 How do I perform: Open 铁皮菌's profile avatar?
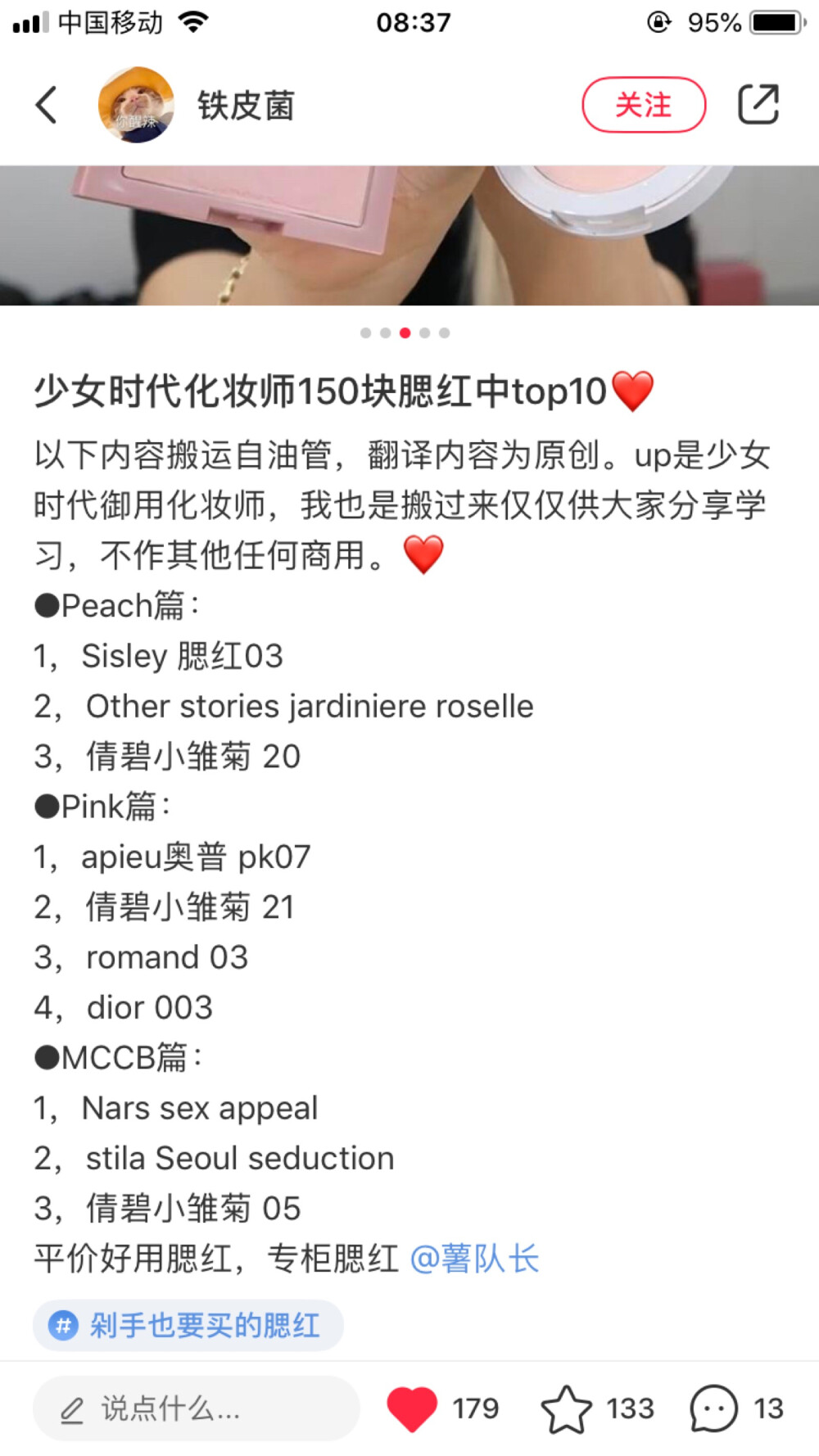click(136, 105)
